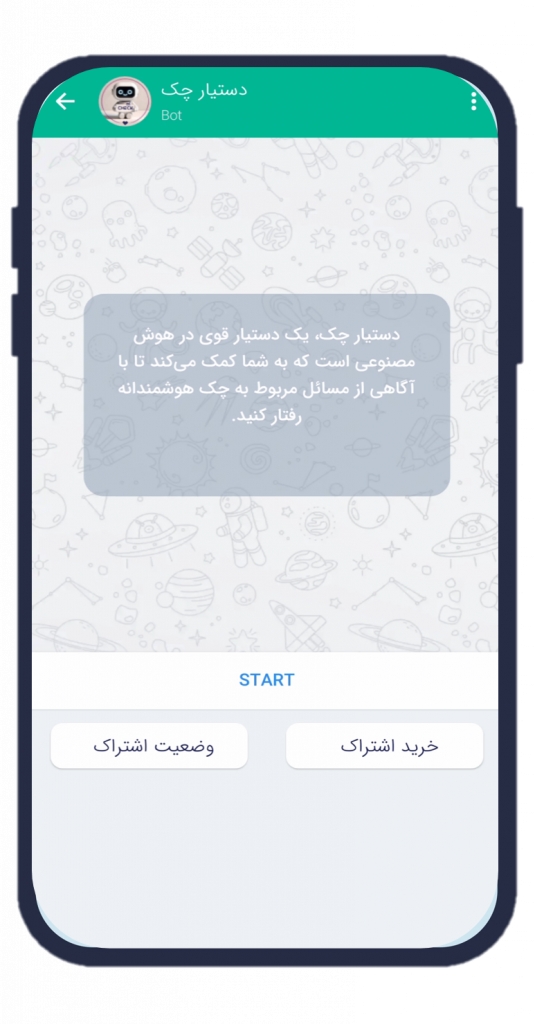This screenshot has width=535, height=1024.
Task: Open the three-dot overflow menu
Action: coord(473,101)
